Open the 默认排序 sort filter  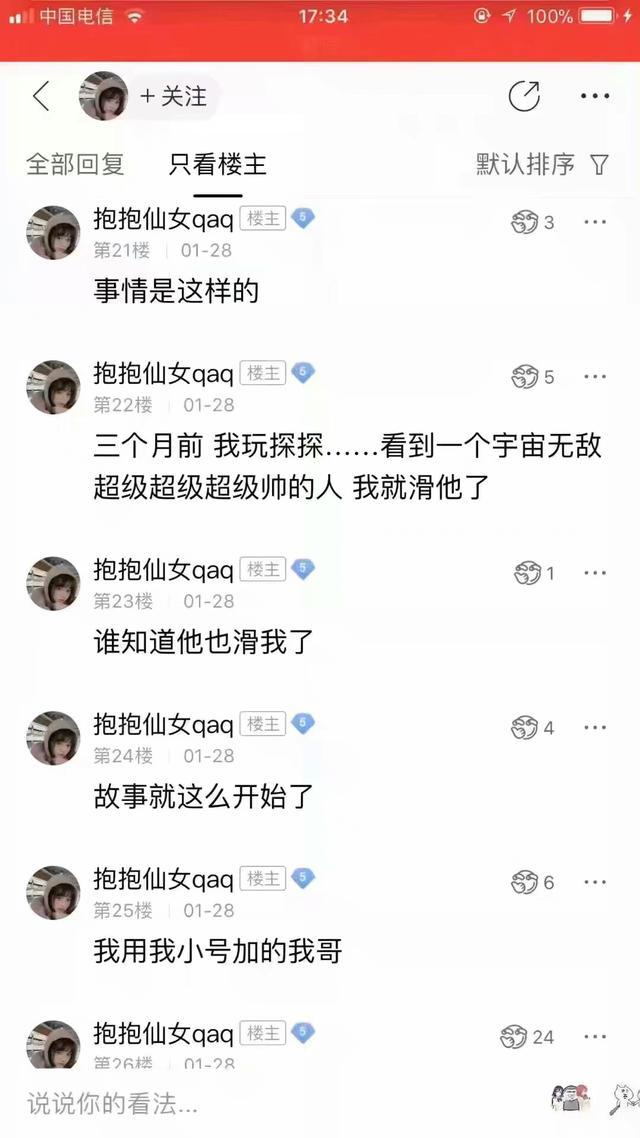click(x=542, y=164)
